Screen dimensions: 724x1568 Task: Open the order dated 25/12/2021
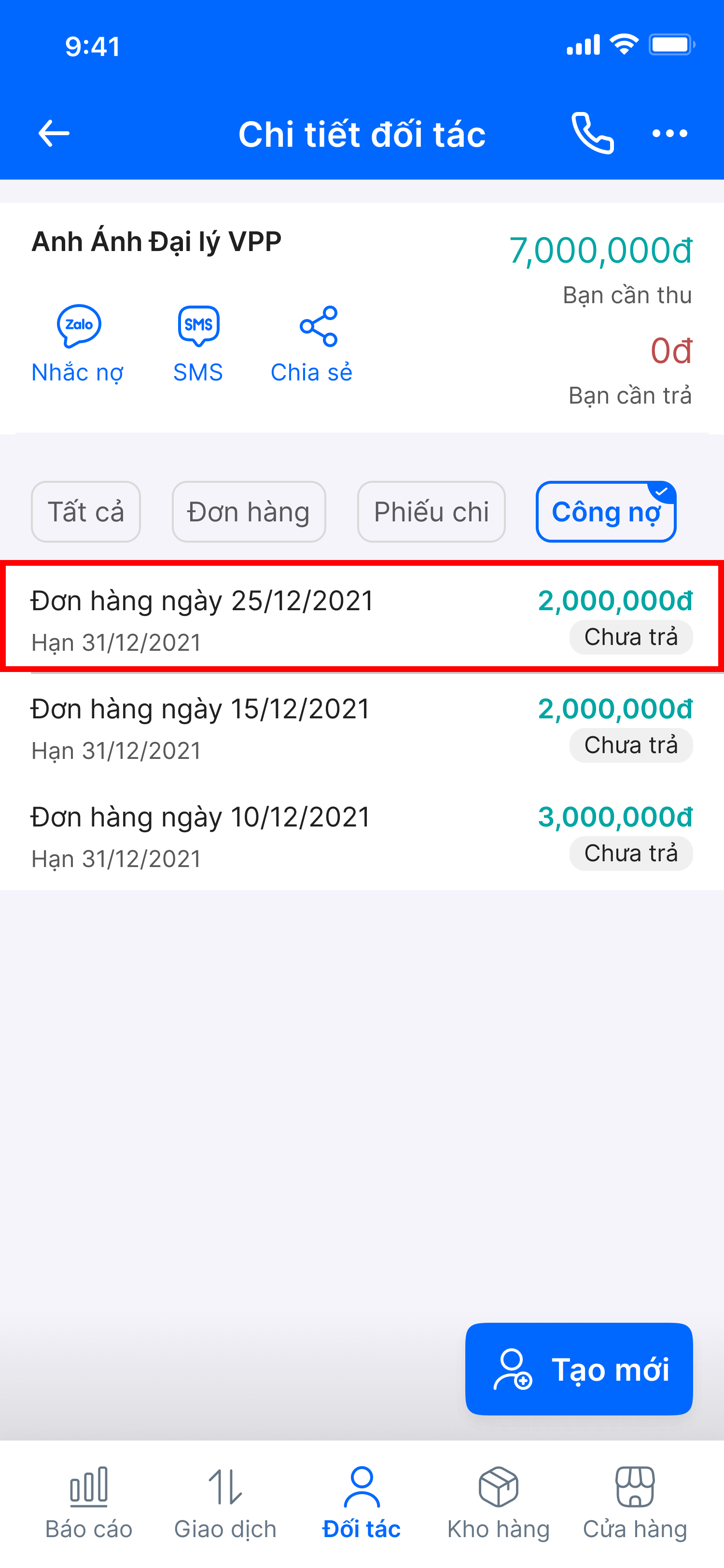point(362,617)
